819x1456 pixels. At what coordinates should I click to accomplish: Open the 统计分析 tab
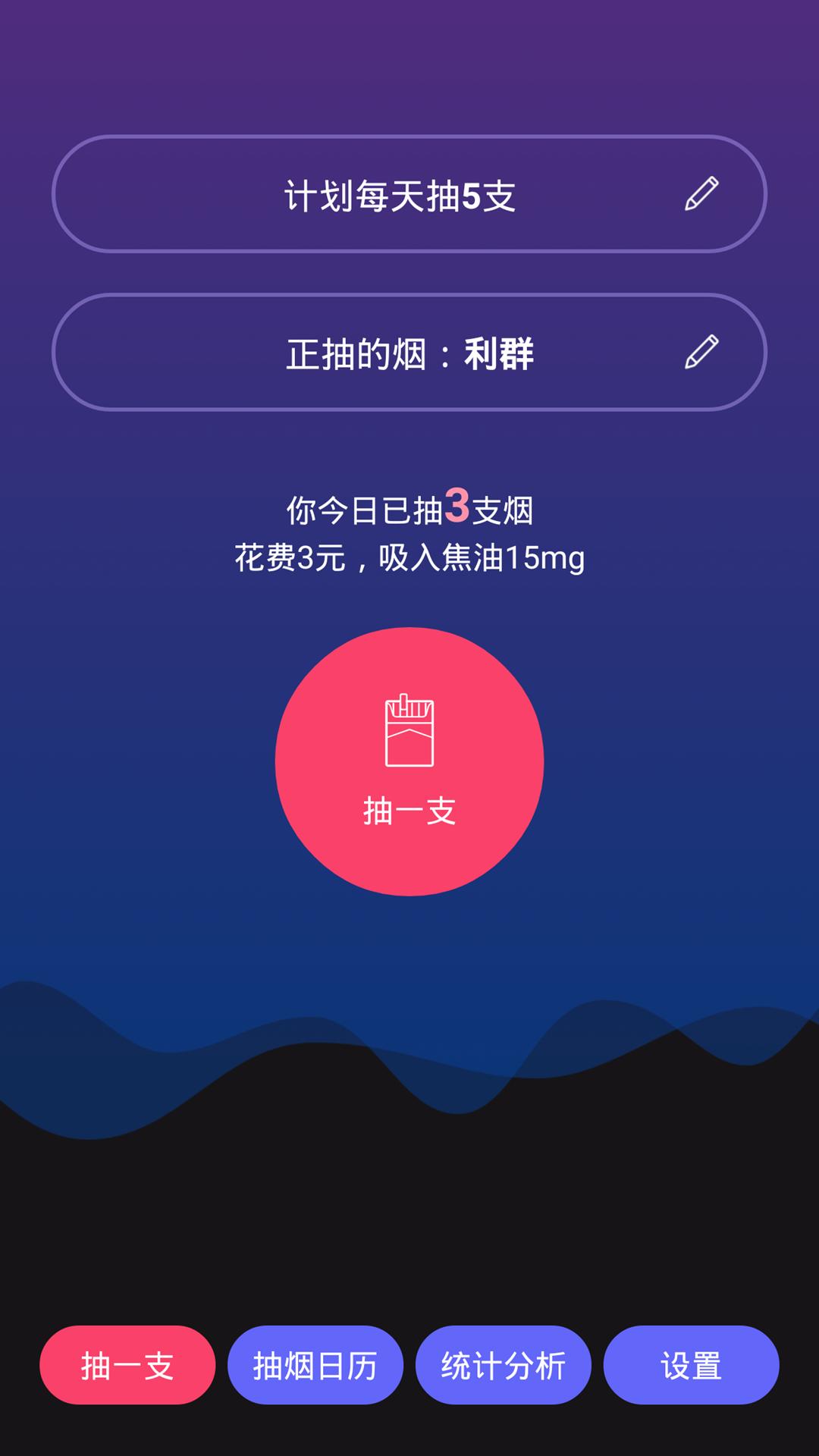[x=504, y=1365]
